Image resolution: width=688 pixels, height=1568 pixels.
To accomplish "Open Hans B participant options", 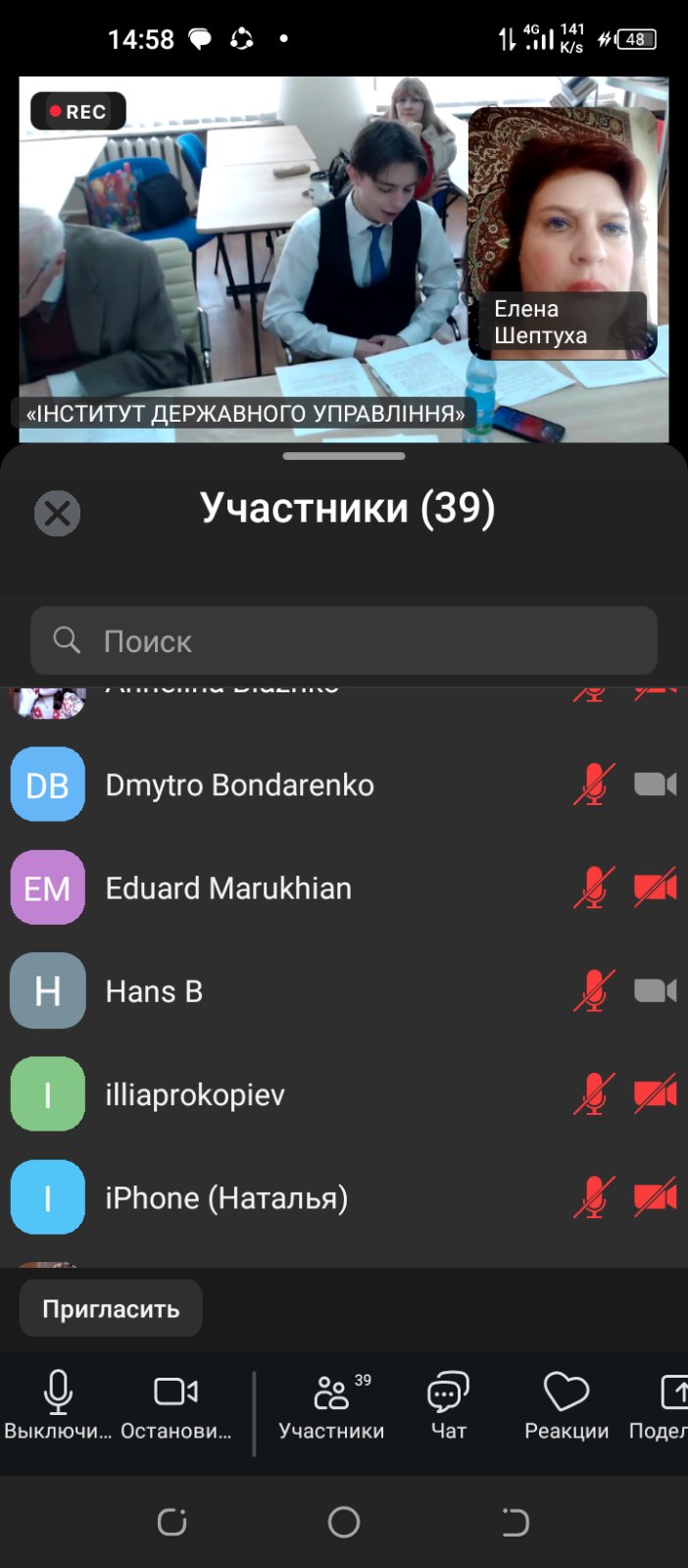I will pos(154,991).
